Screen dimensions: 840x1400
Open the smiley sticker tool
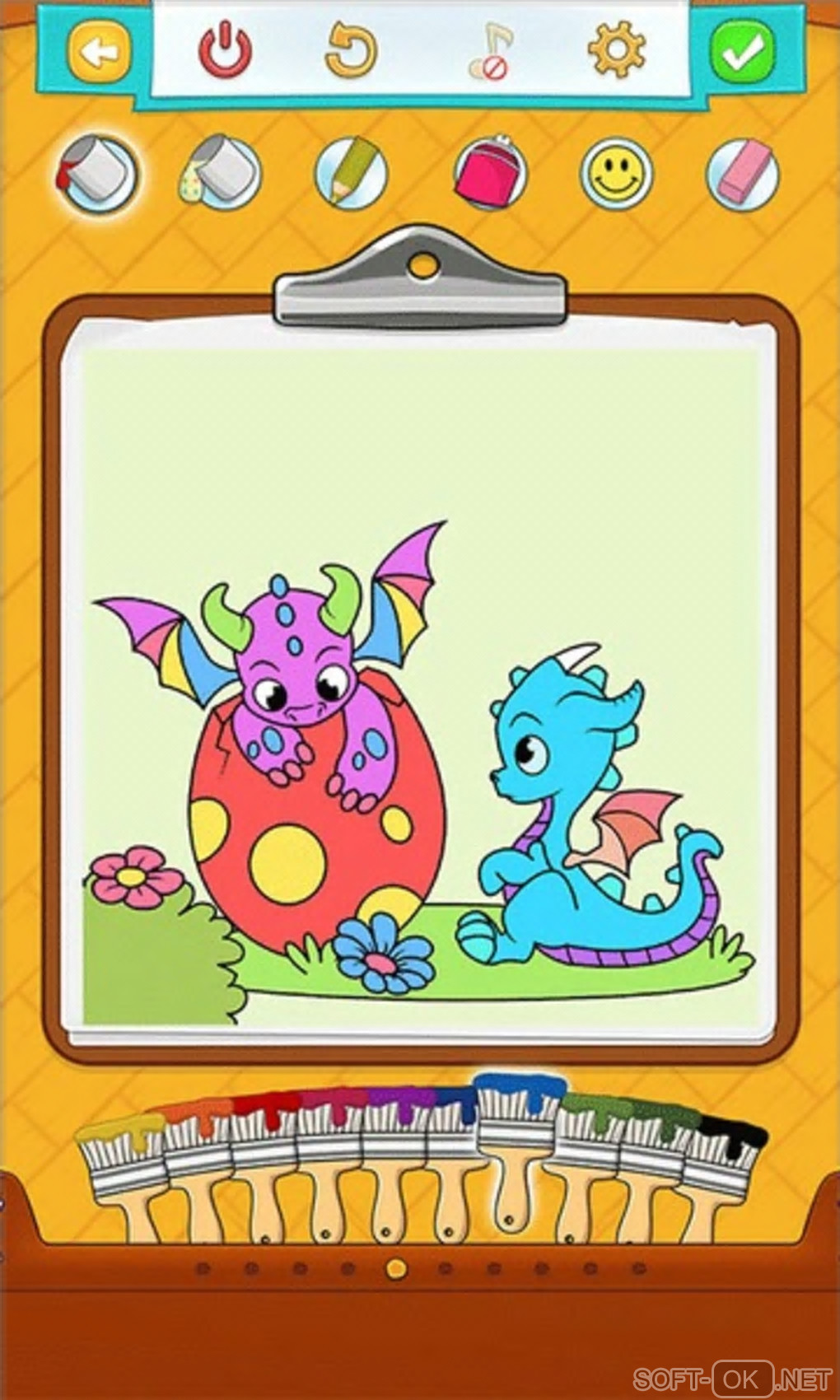click(616, 175)
